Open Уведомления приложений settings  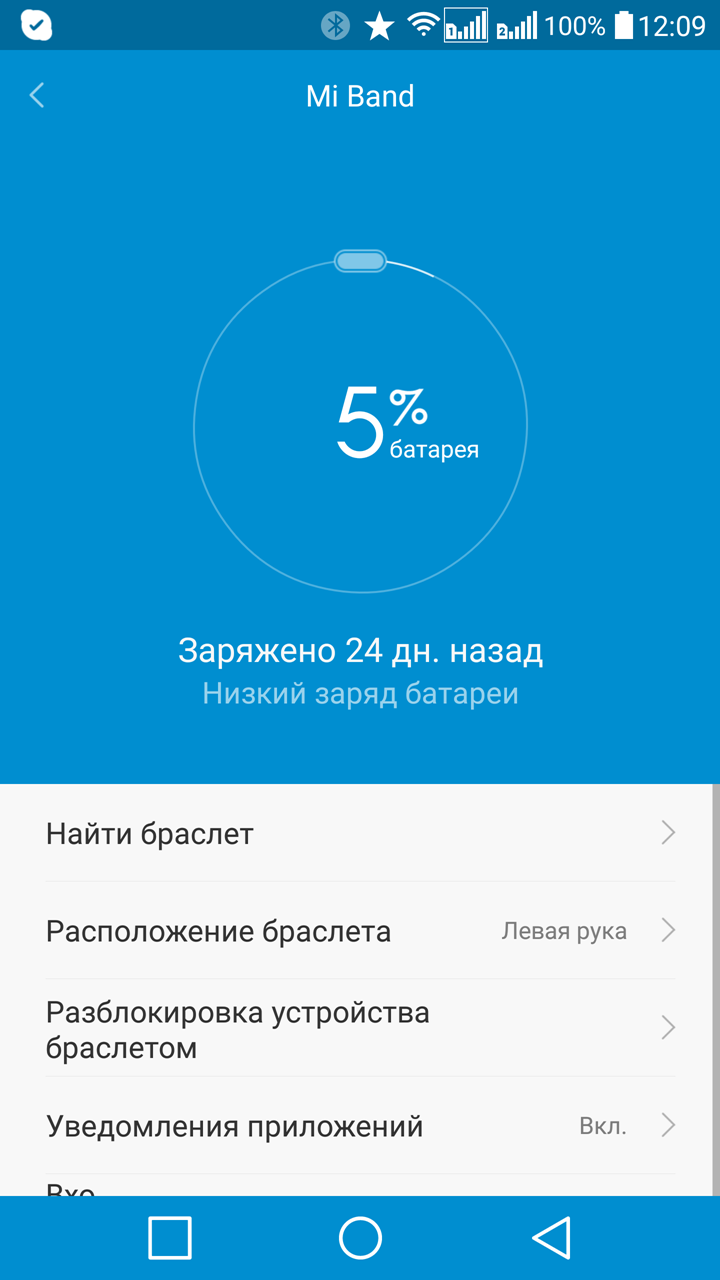(360, 1126)
